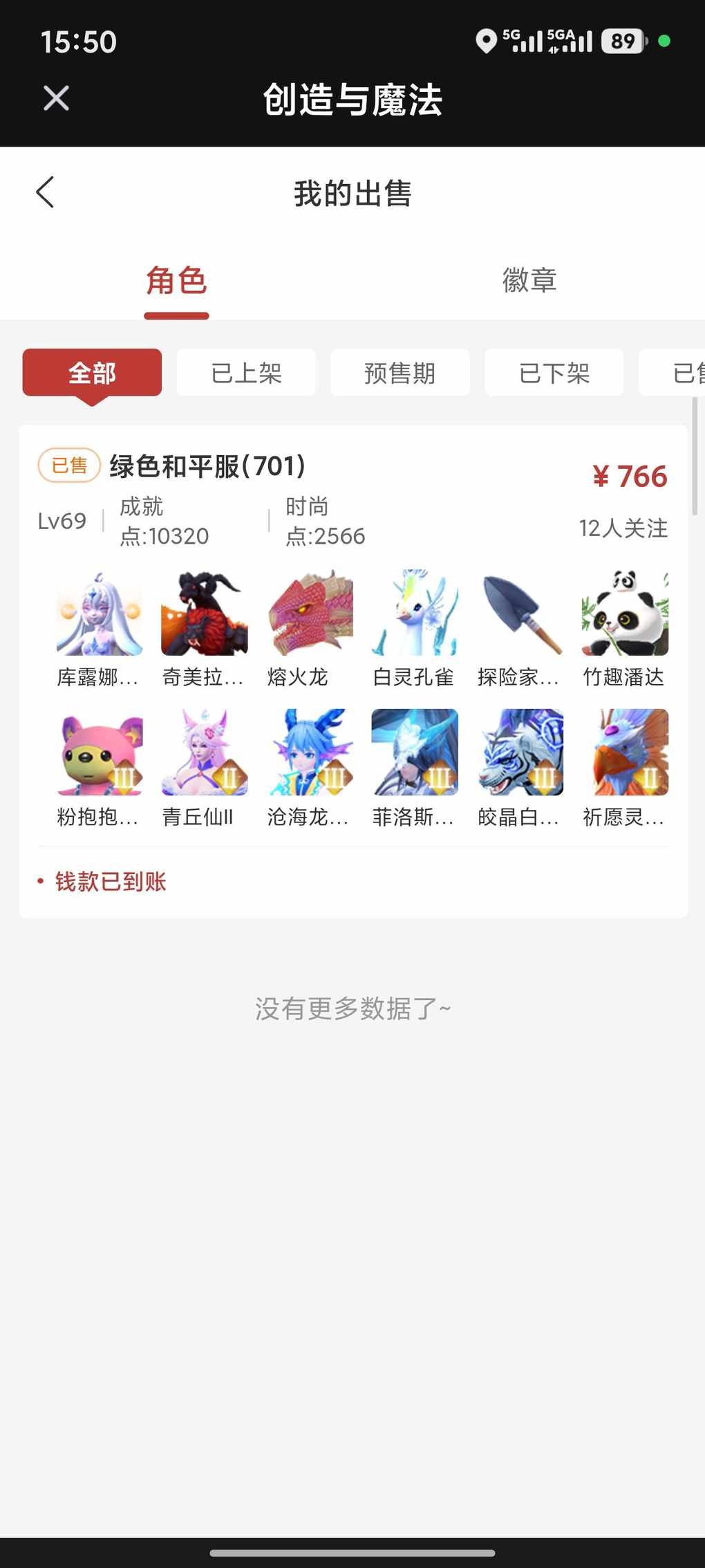Close the 创造与魔法 page
705x1568 pixels.
pyautogui.click(x=56, y=98)
